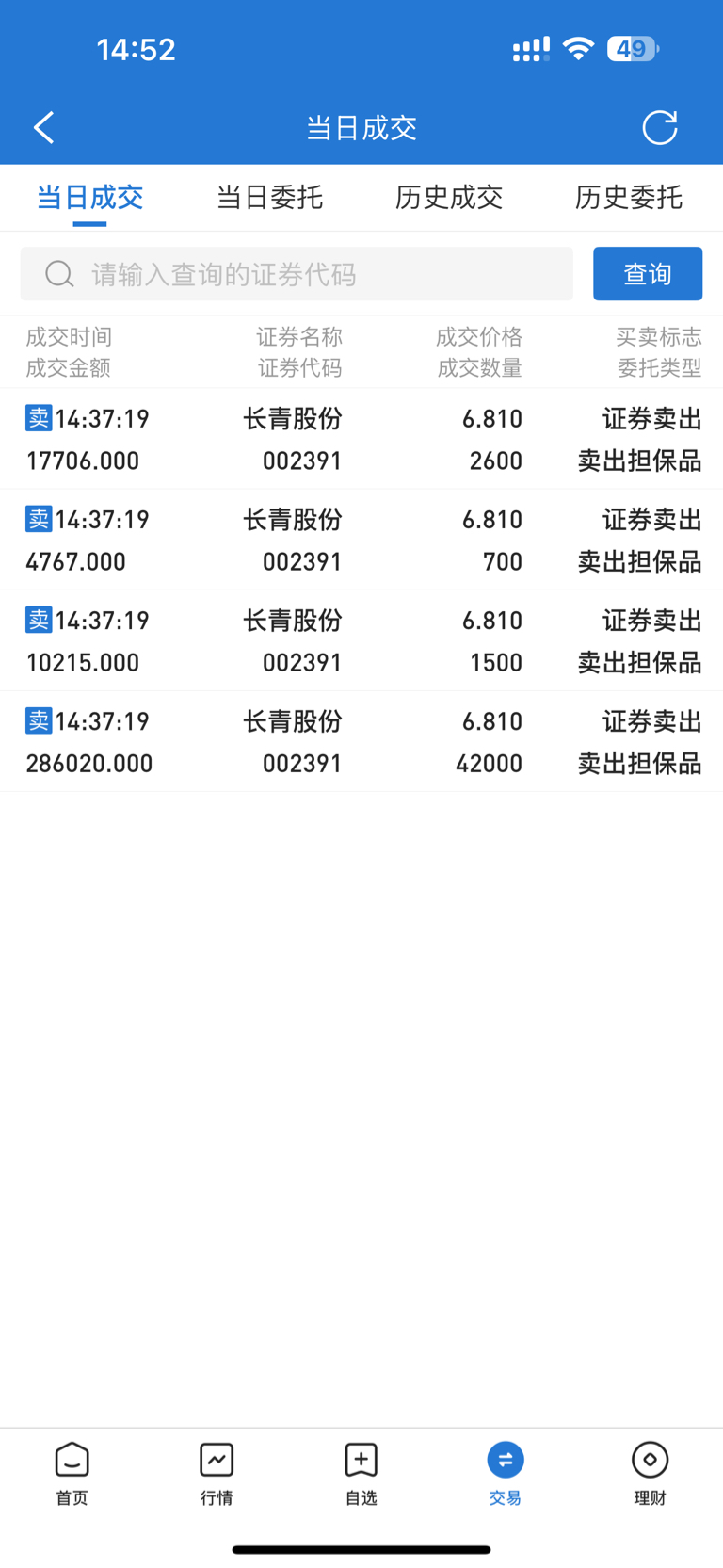This screenshot has width=723, height=1568.
Task: Open the trade record with amount 17706.000
Action: click(x=361, y=439)
